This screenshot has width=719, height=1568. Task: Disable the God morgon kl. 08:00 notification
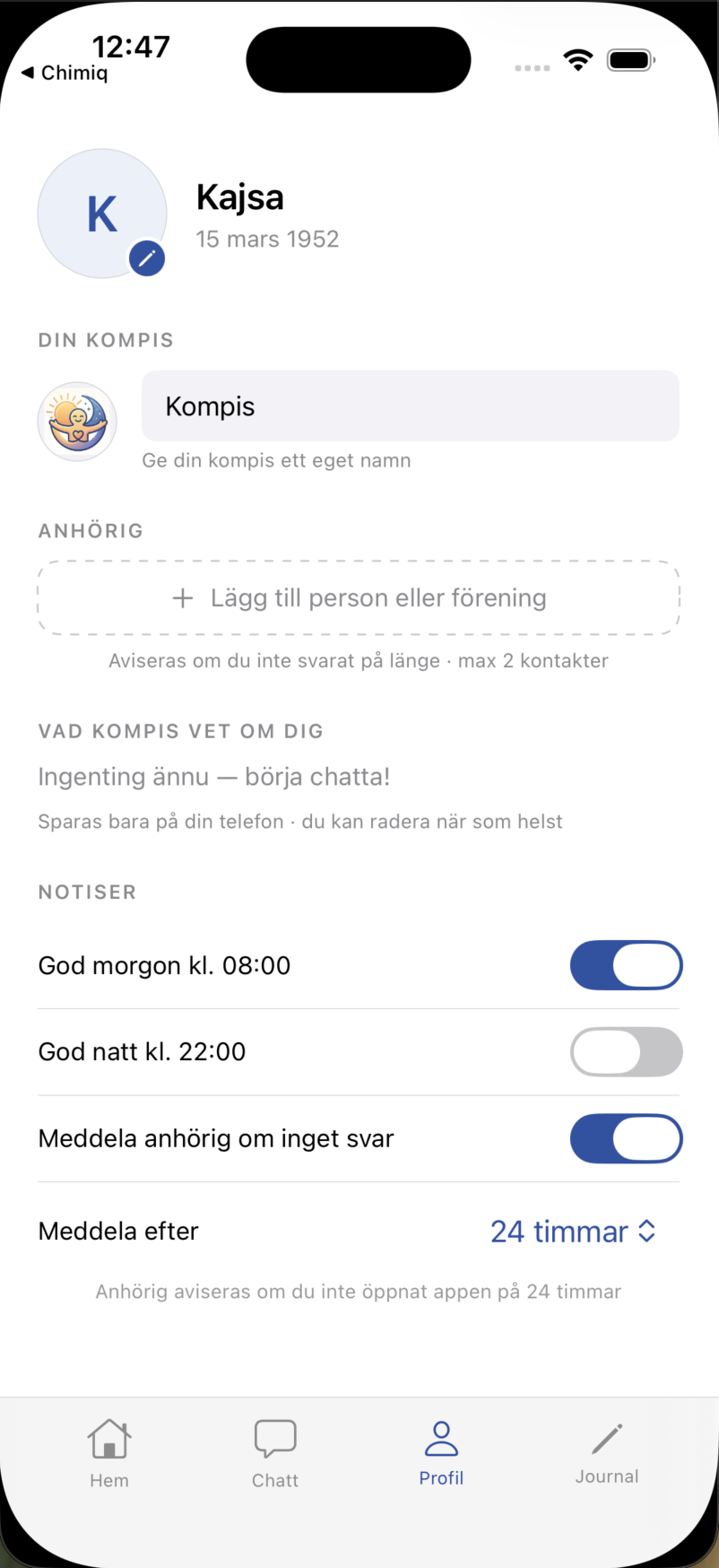click(626, 965)
